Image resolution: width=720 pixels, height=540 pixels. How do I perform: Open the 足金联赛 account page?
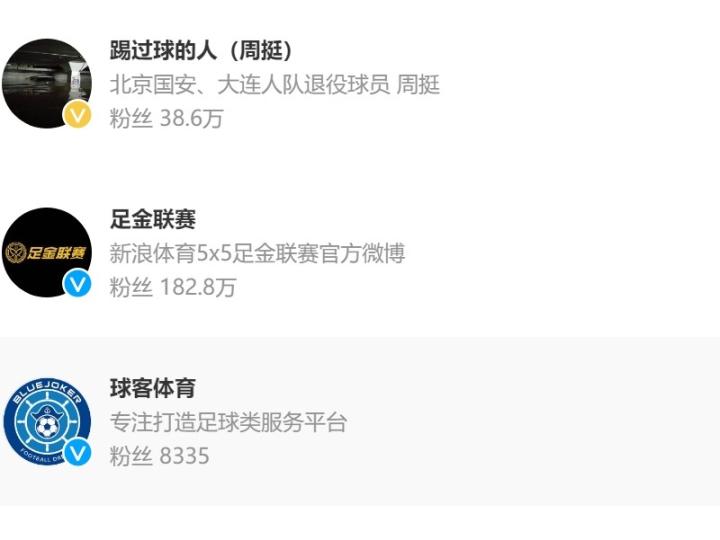tap(153, 220)
